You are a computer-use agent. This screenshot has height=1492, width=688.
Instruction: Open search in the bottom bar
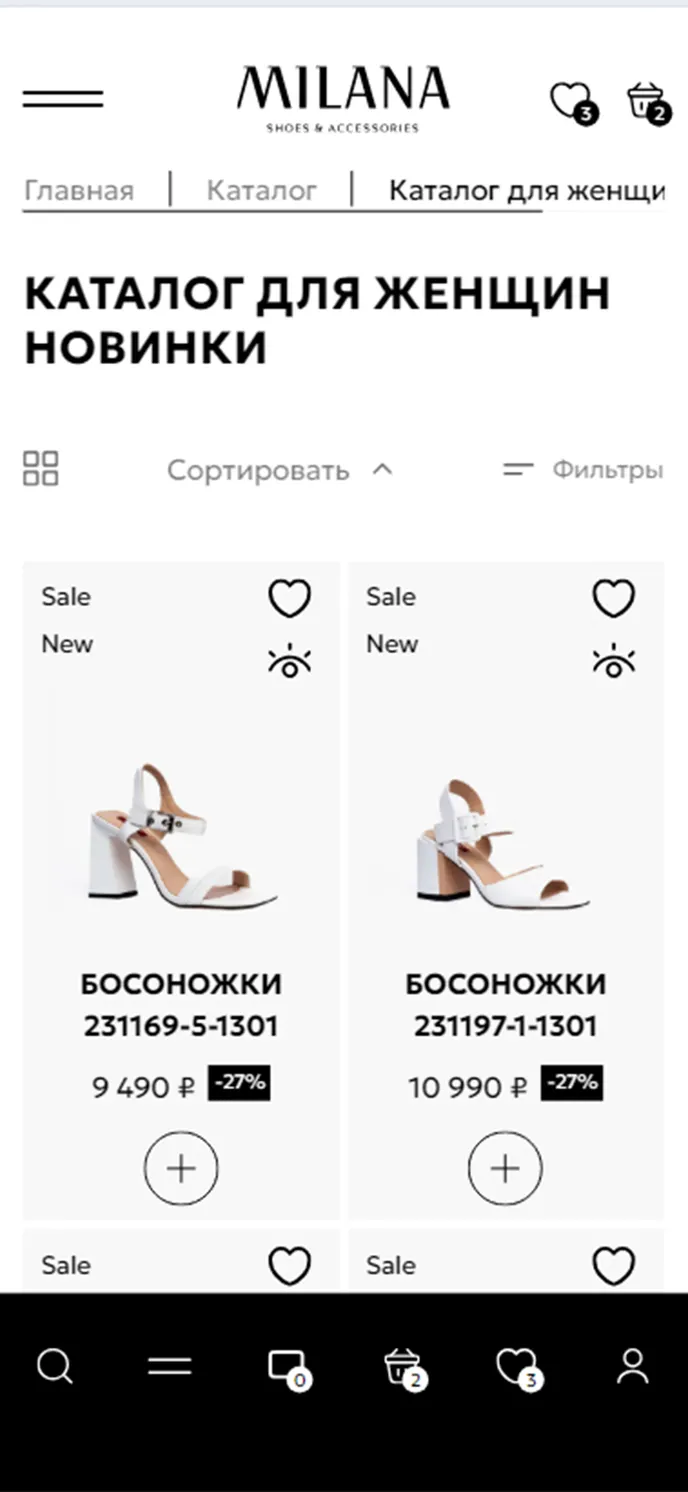pos(55,1367)
